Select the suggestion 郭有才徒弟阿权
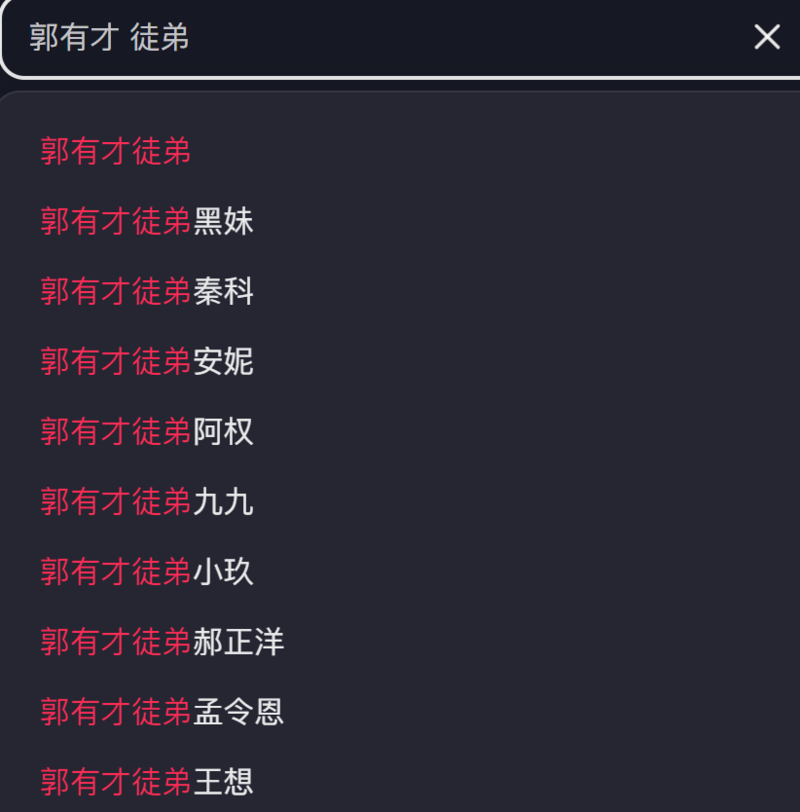The width and height of the screenshot is (800, 812). click(147, 432)
